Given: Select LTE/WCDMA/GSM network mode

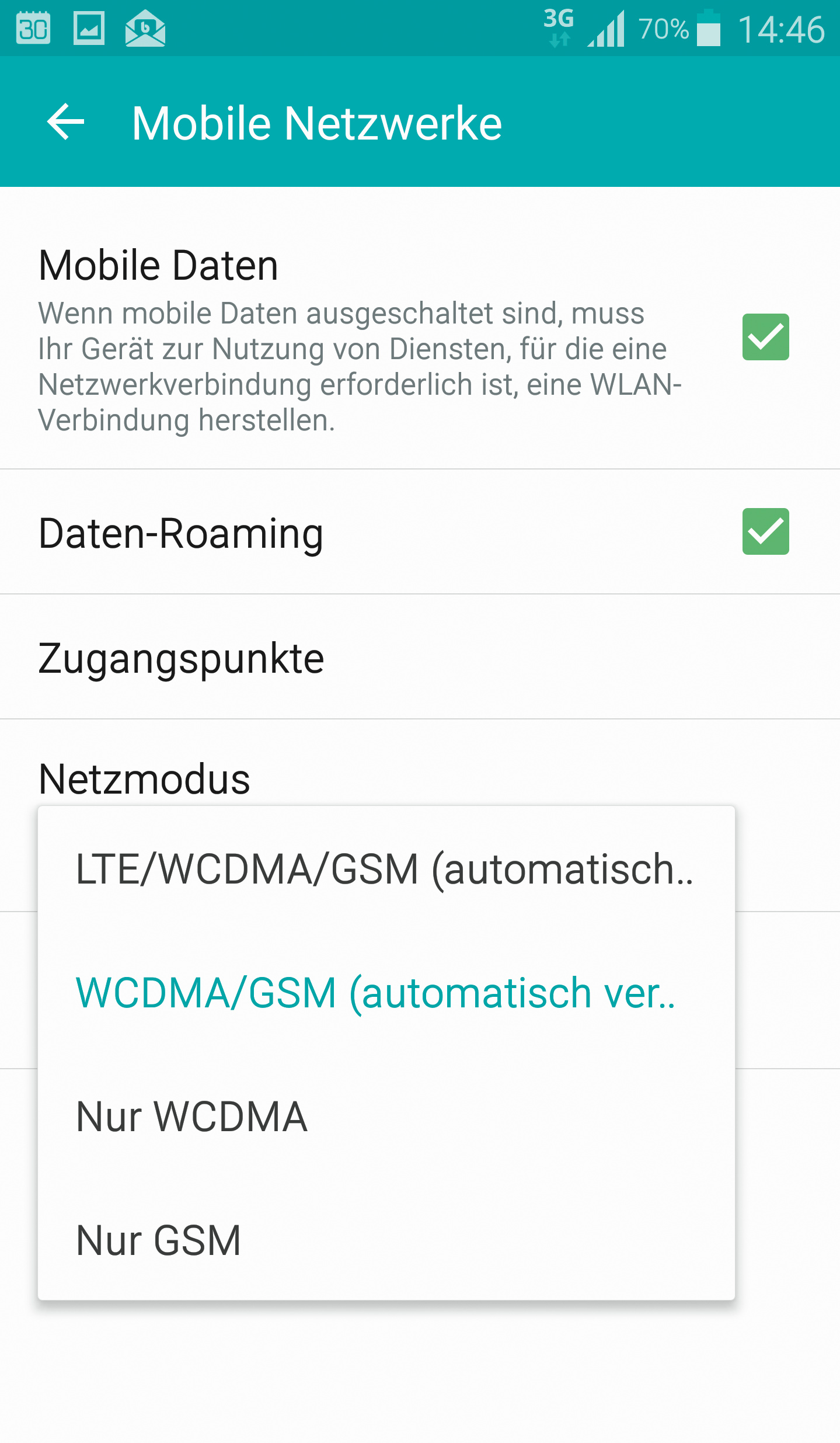Looking at the screenshot, I should click(385, 869).
